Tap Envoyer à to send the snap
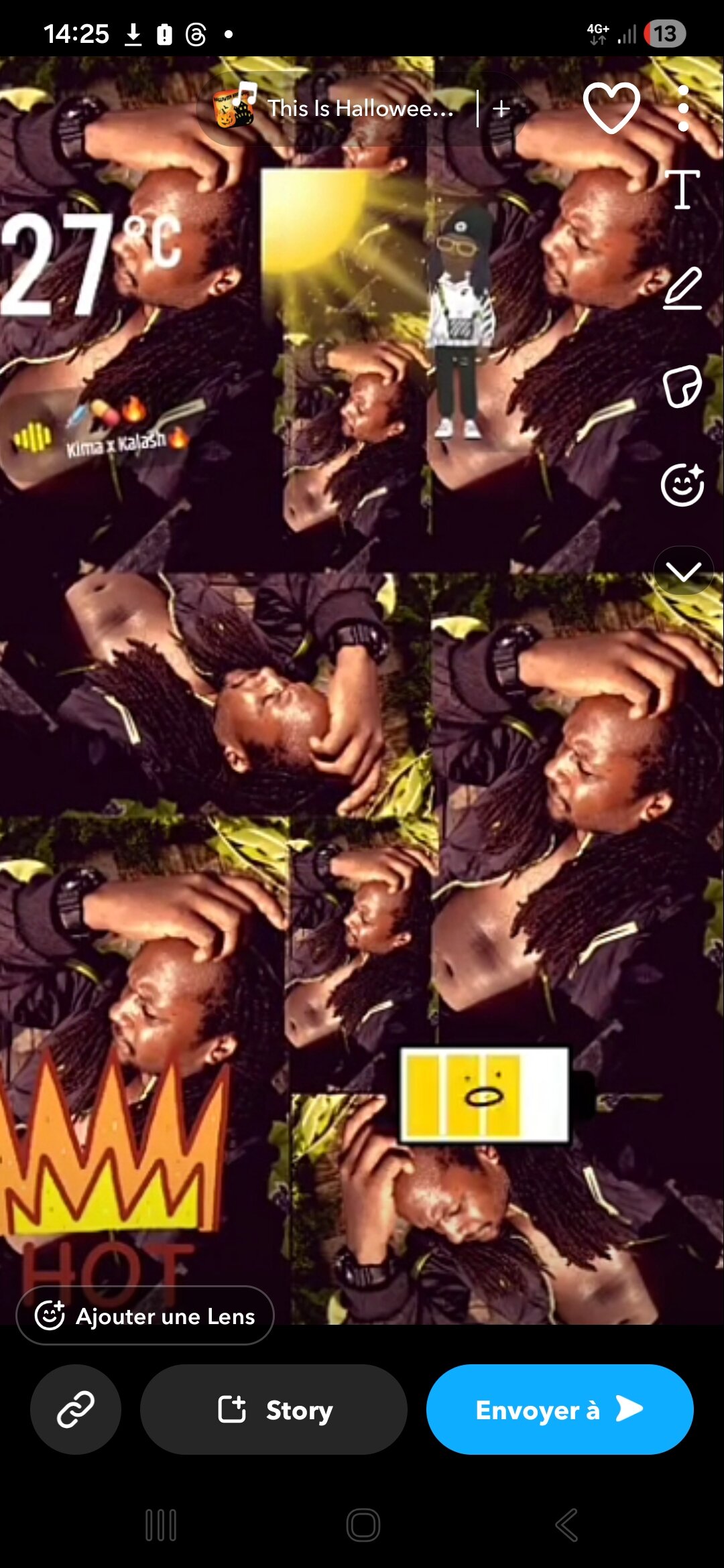Viewport: 724px width, 1568px height. (560, 1409)
